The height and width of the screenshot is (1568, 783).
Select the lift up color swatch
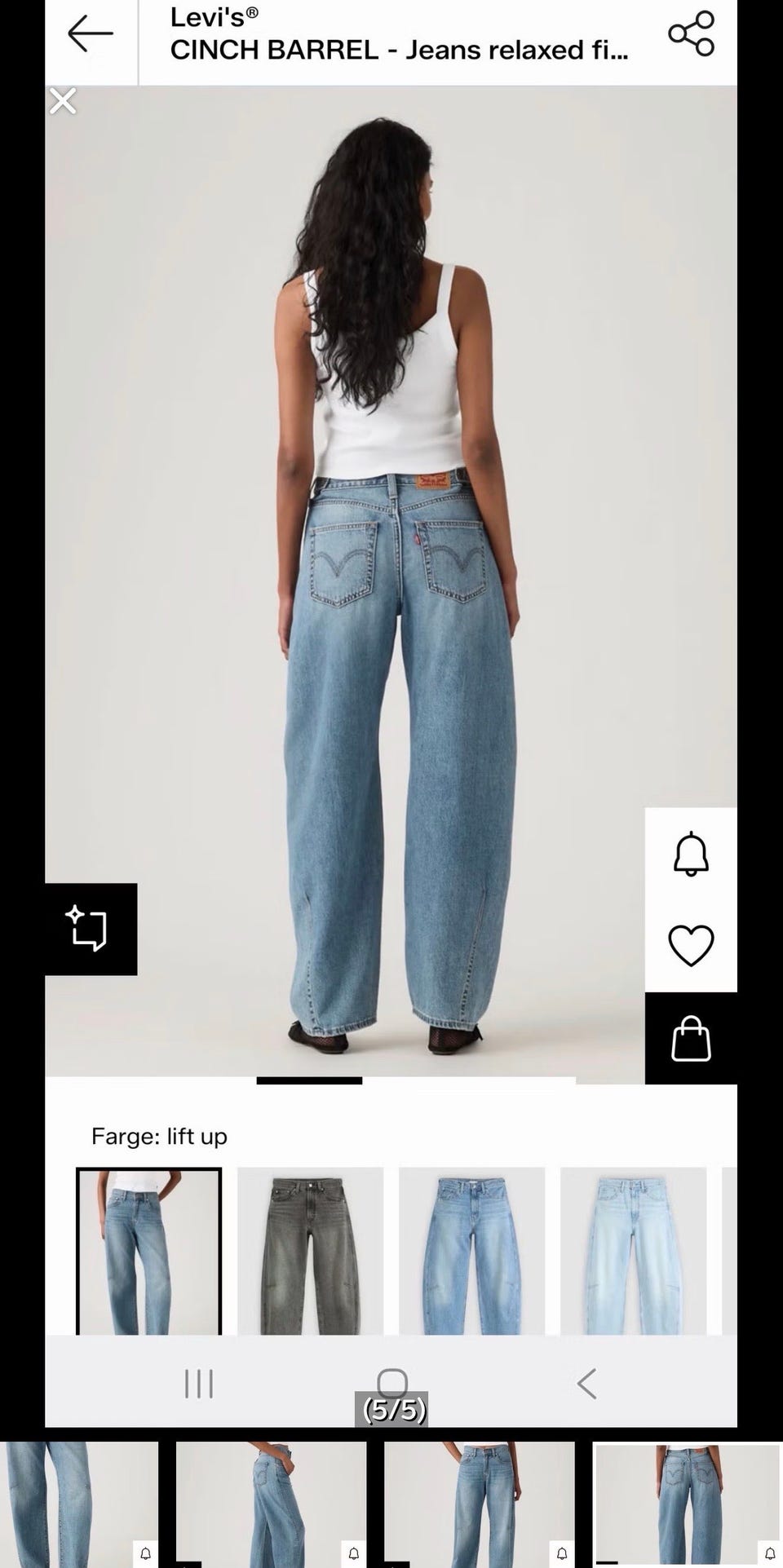pyautogui.click(x=148, y=1251)
